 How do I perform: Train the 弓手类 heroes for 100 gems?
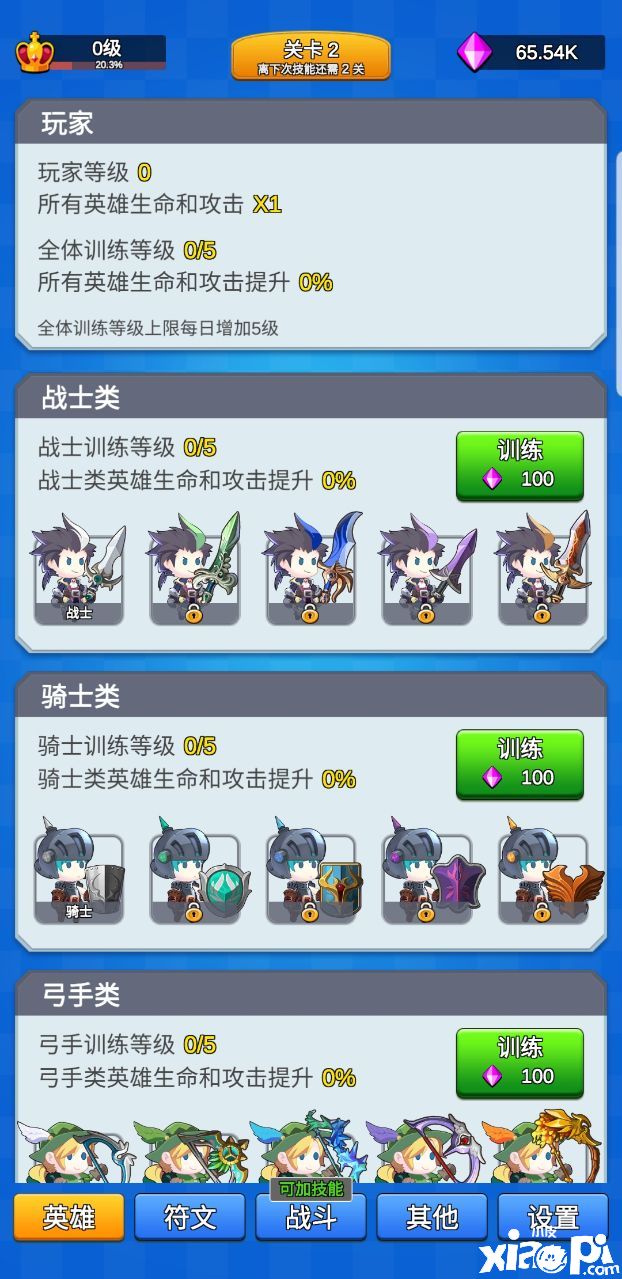tap(519, 1063)
